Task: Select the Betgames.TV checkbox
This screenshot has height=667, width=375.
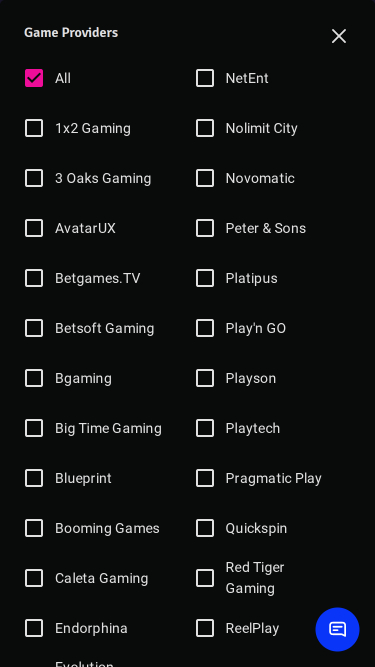Action: 34,278
